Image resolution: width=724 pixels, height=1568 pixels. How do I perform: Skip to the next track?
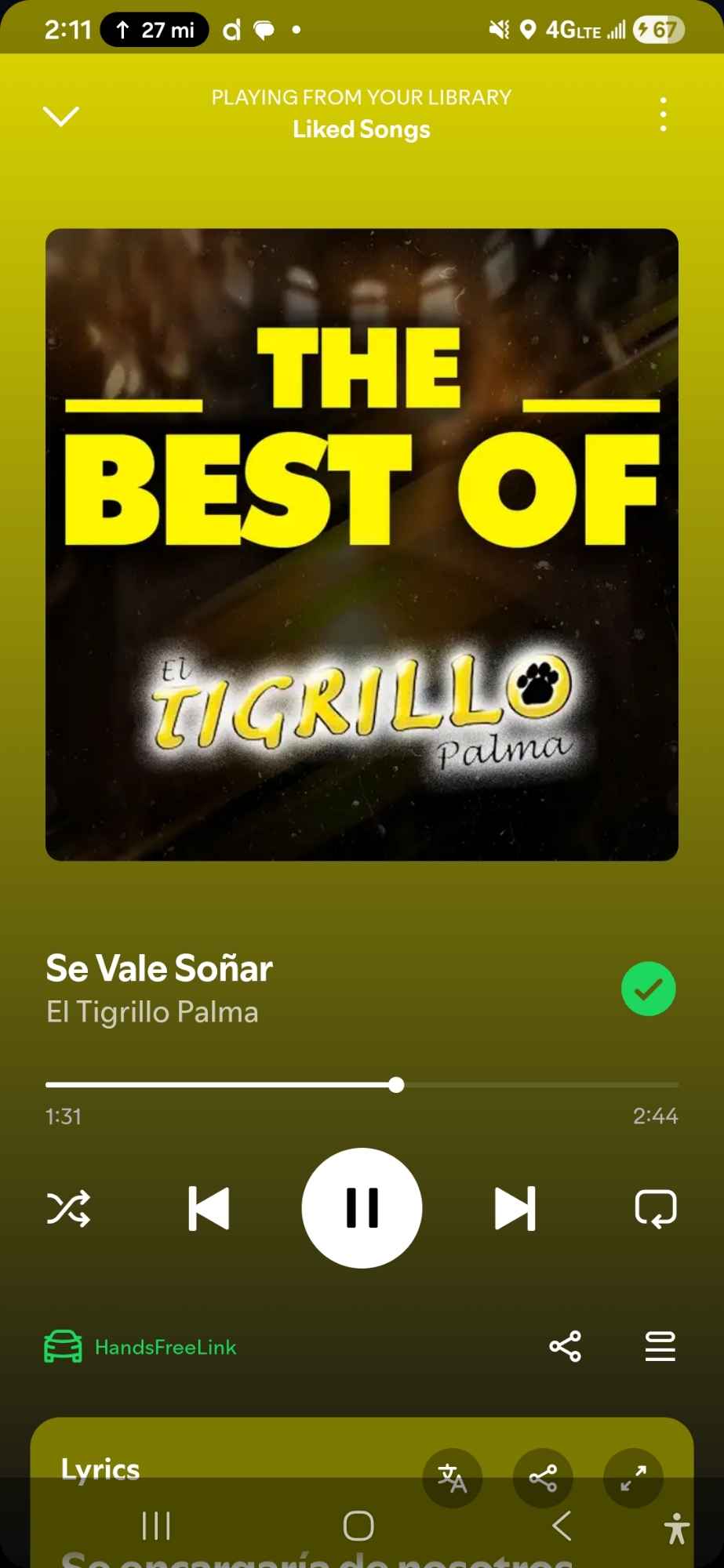pyautogui.click(x=515, y=1208)
